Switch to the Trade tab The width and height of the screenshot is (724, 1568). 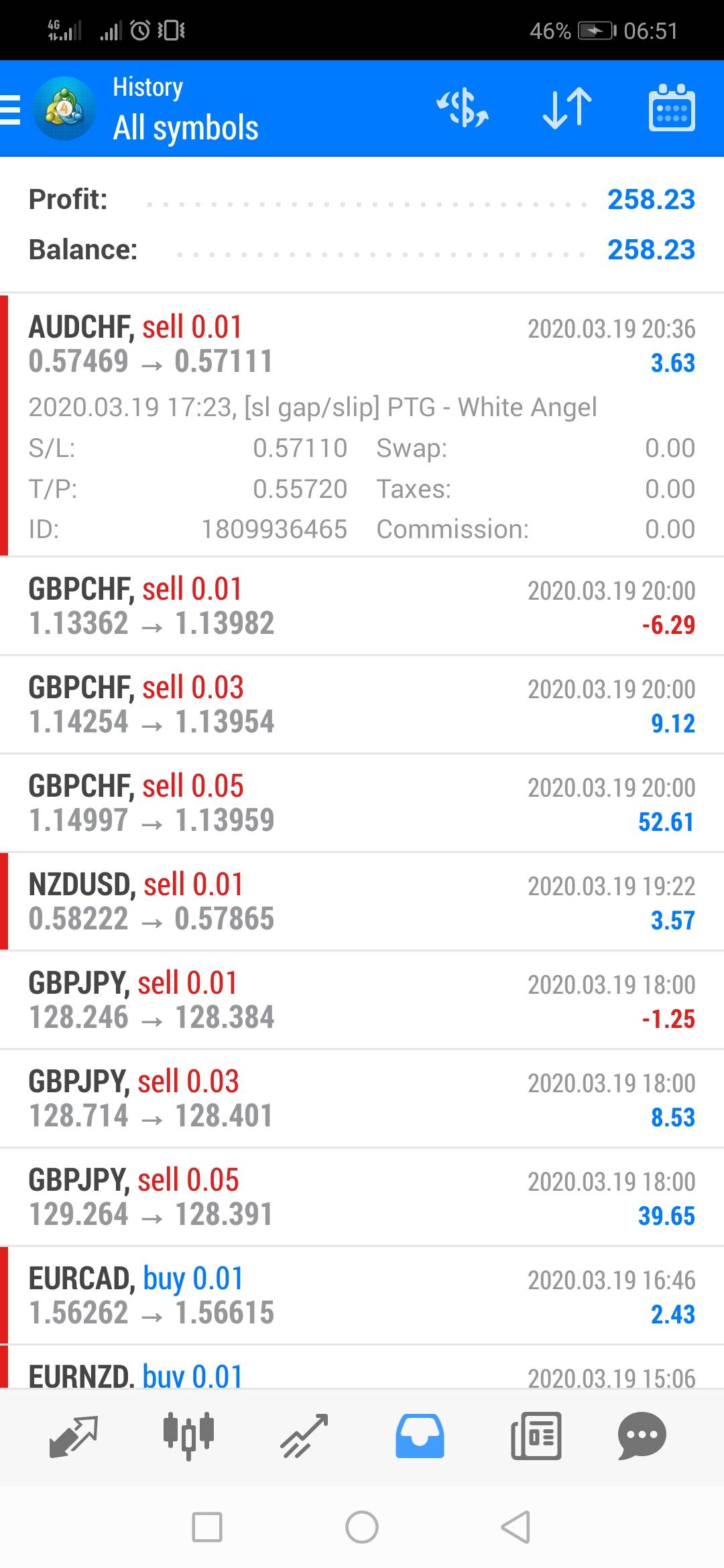304,1436
